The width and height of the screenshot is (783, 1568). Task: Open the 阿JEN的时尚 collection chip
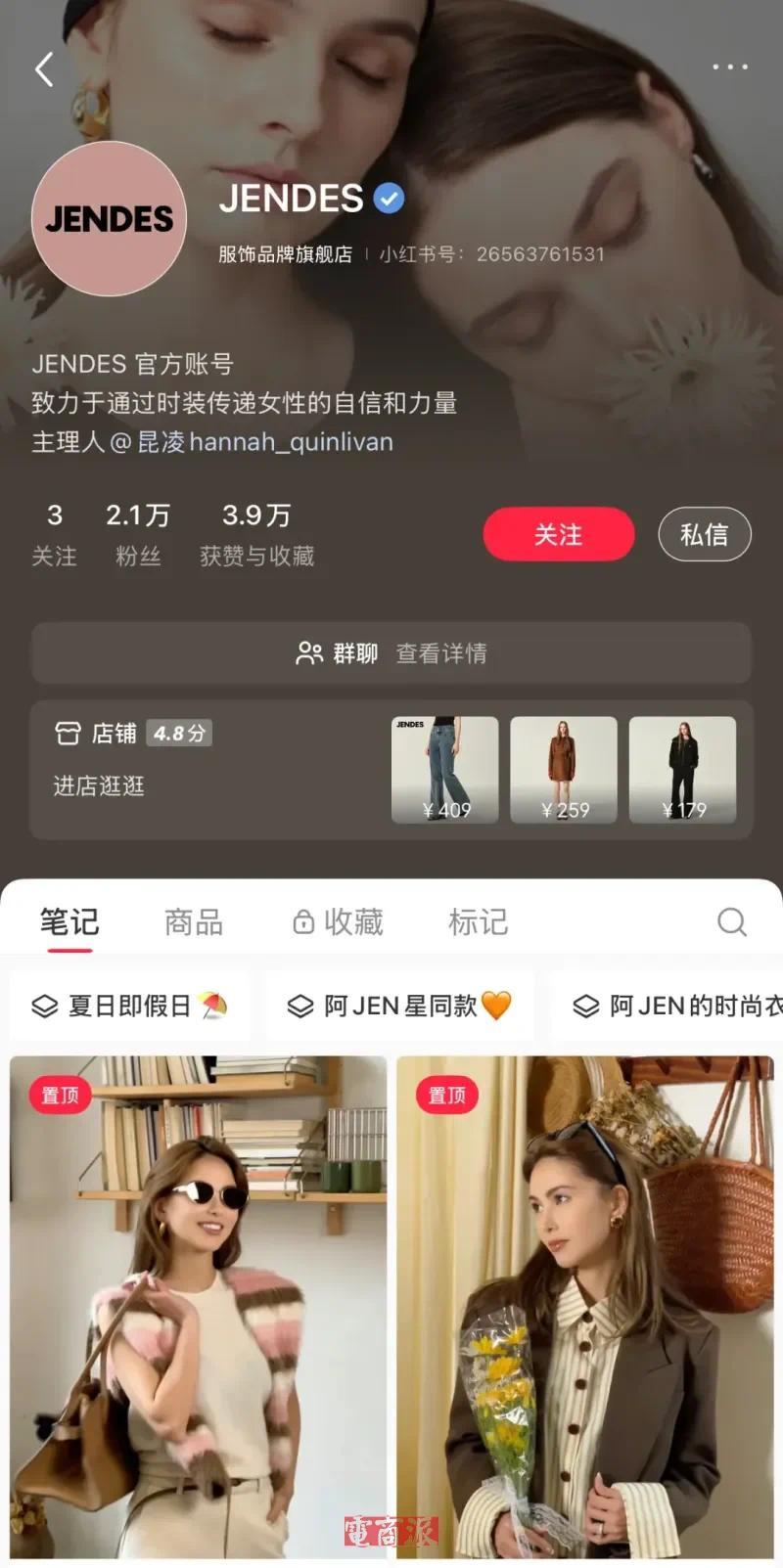[675, 1006]
